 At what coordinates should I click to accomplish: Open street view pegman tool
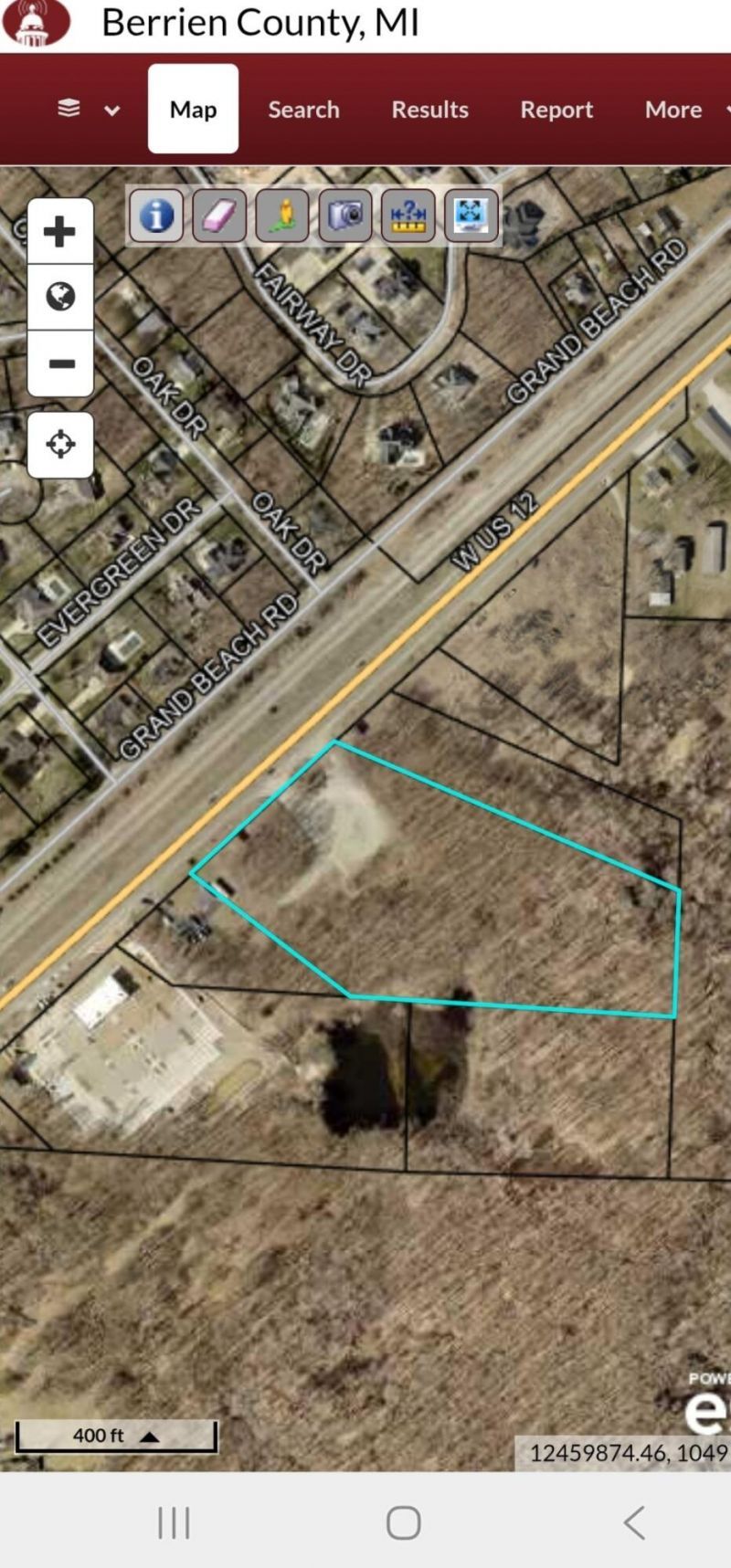point(282,216)
